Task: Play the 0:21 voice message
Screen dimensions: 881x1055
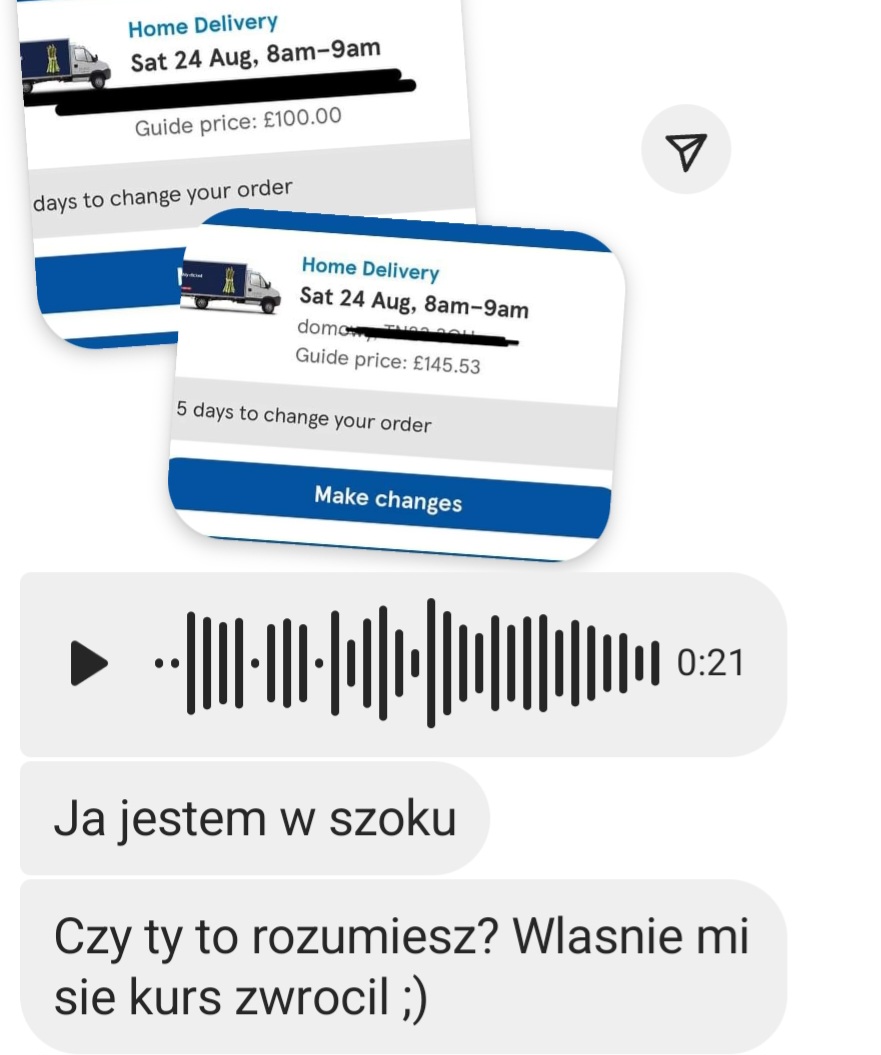Action: tap(89, 664)
